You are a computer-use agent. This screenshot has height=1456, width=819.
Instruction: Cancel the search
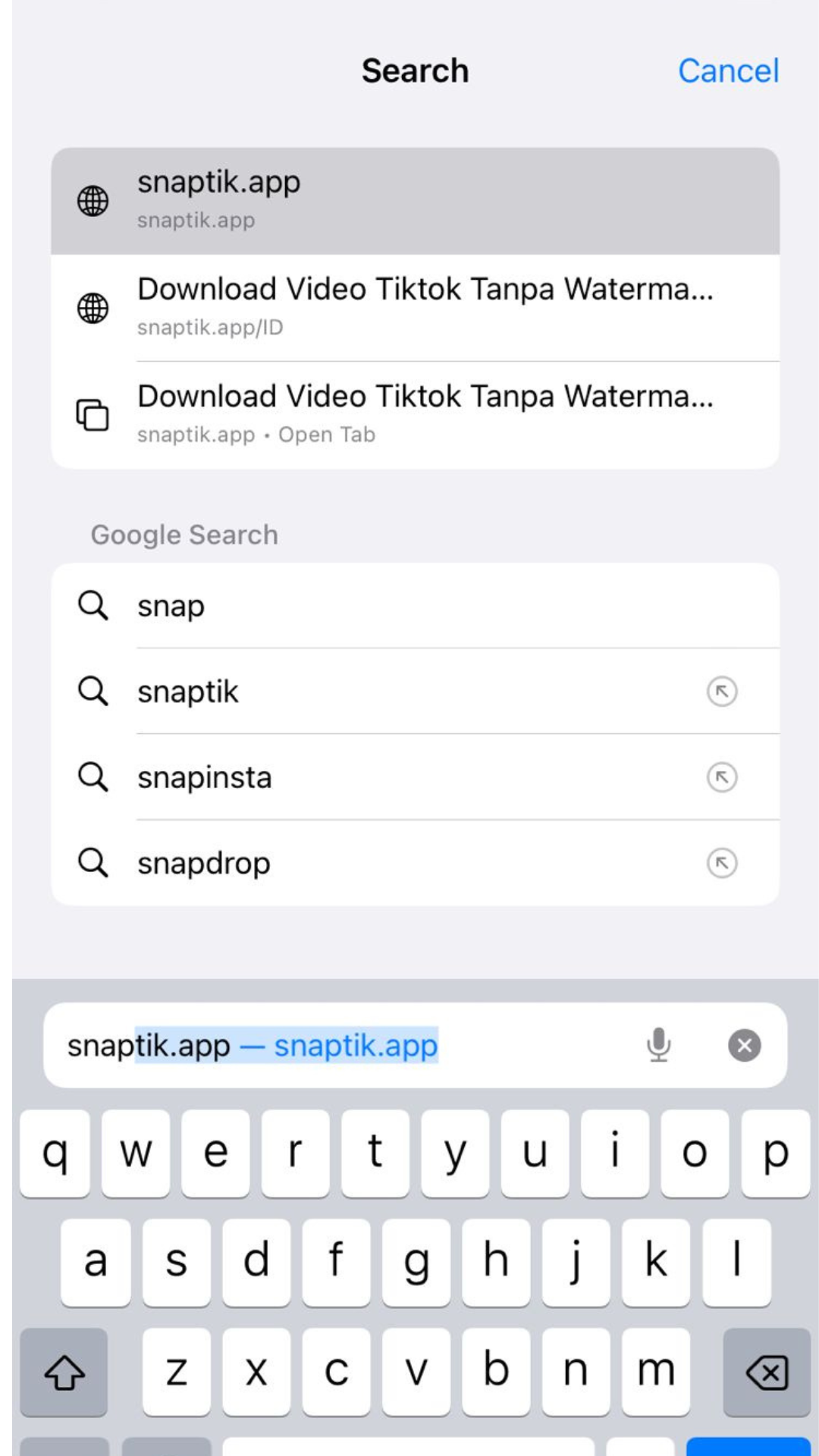click(x=727, y=71)
